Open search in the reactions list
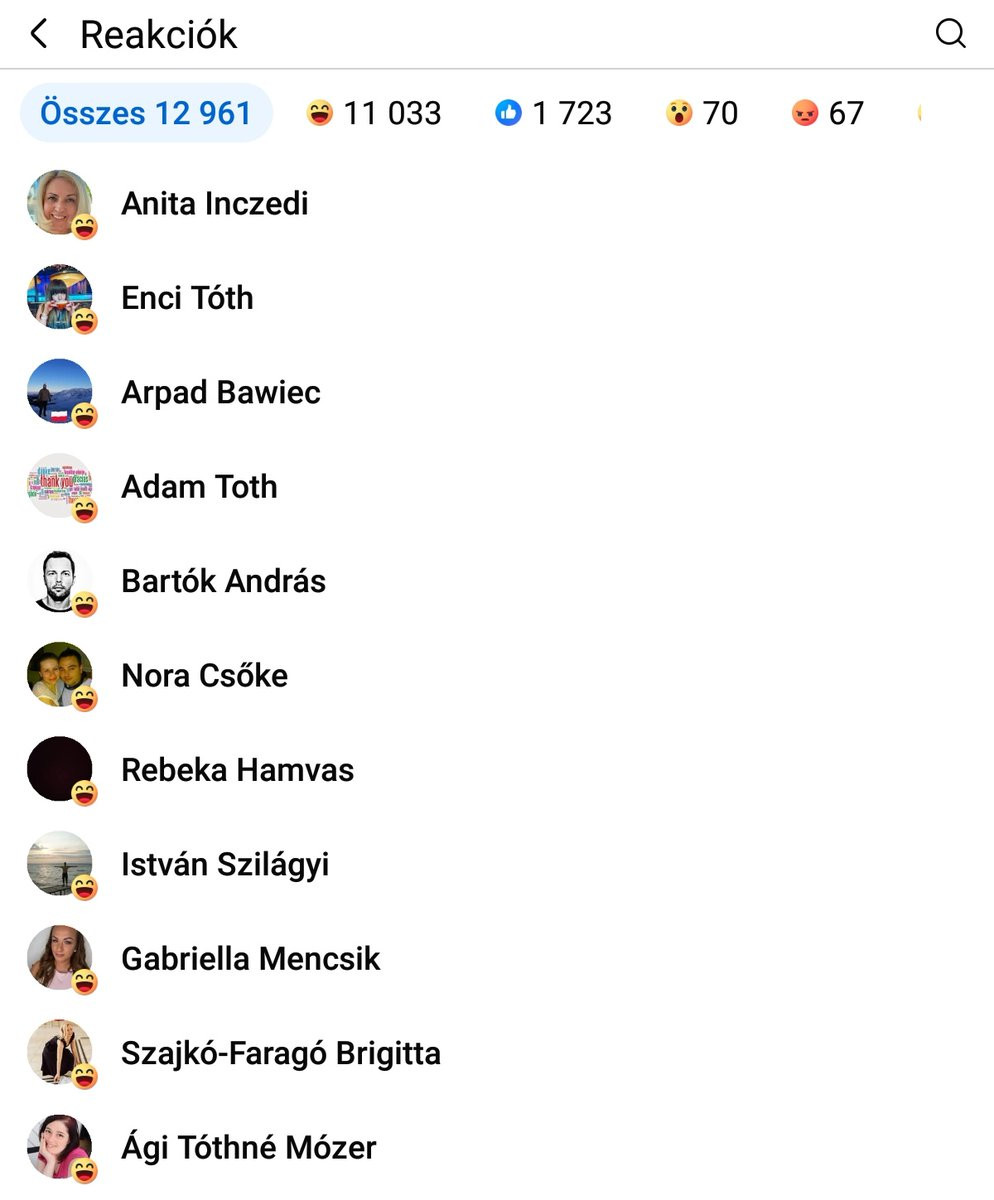 950,34
